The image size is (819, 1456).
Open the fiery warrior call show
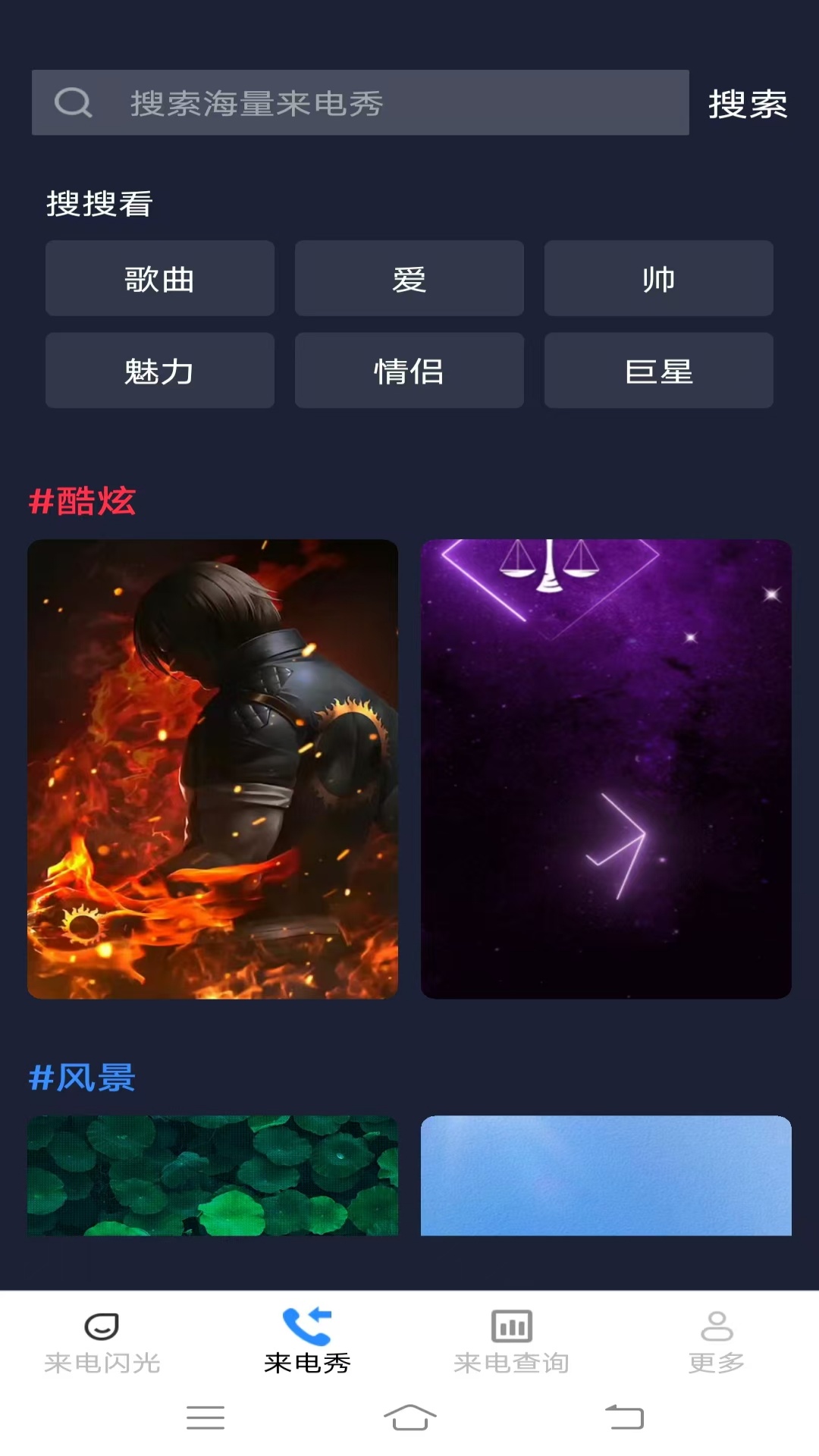[212, 769]
